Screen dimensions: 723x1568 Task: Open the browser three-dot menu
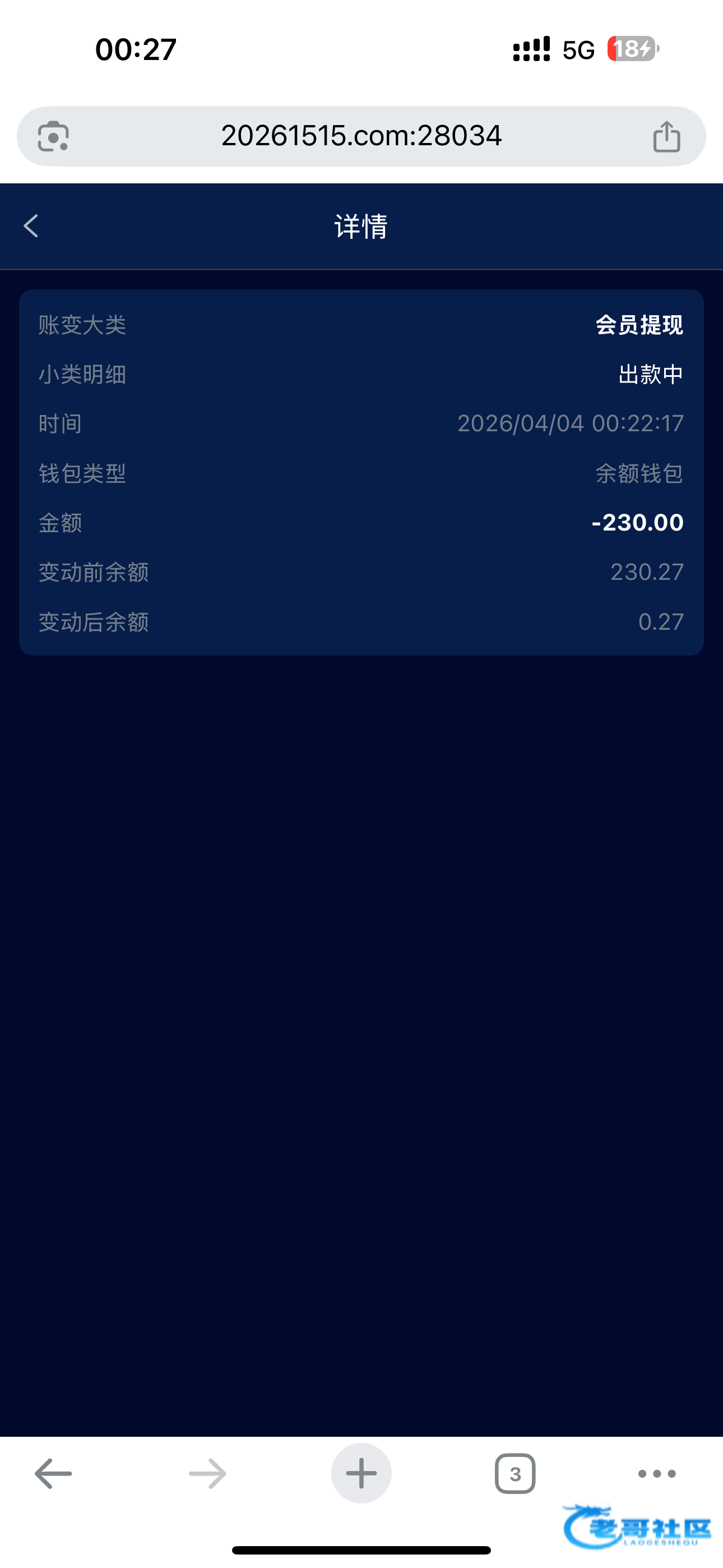657,1474
